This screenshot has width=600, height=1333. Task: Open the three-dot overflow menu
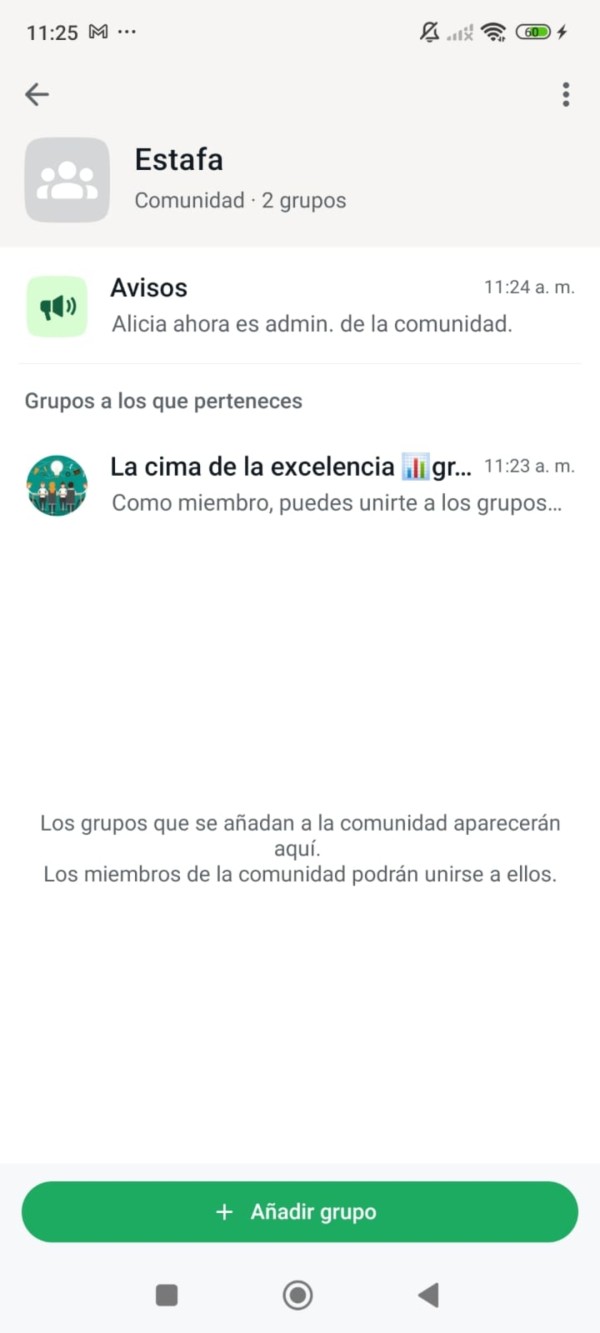(x=565, y=94)
